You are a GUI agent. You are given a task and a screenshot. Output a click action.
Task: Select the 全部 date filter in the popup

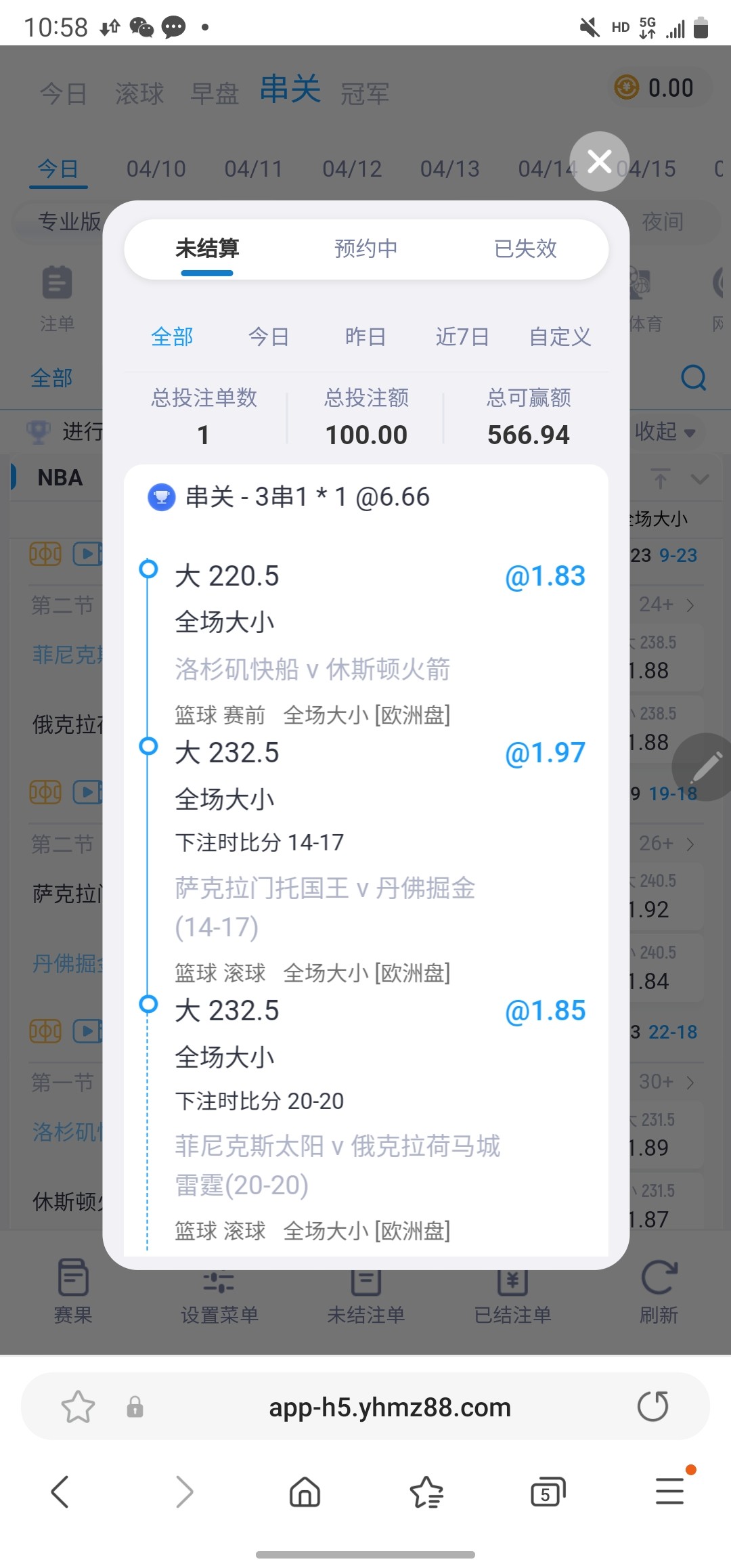[172, 336]
